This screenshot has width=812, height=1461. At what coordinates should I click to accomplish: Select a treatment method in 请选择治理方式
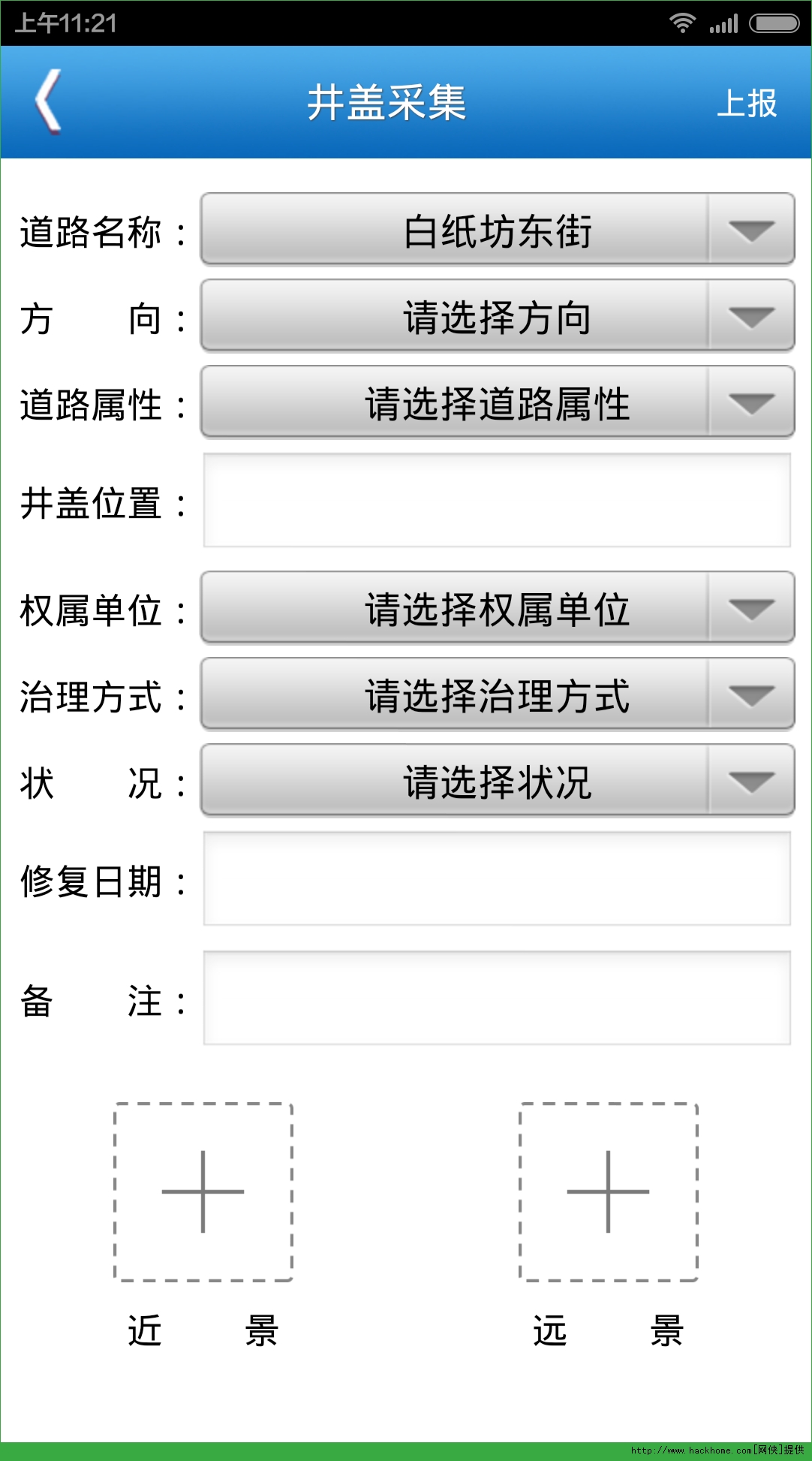[497, 694]
